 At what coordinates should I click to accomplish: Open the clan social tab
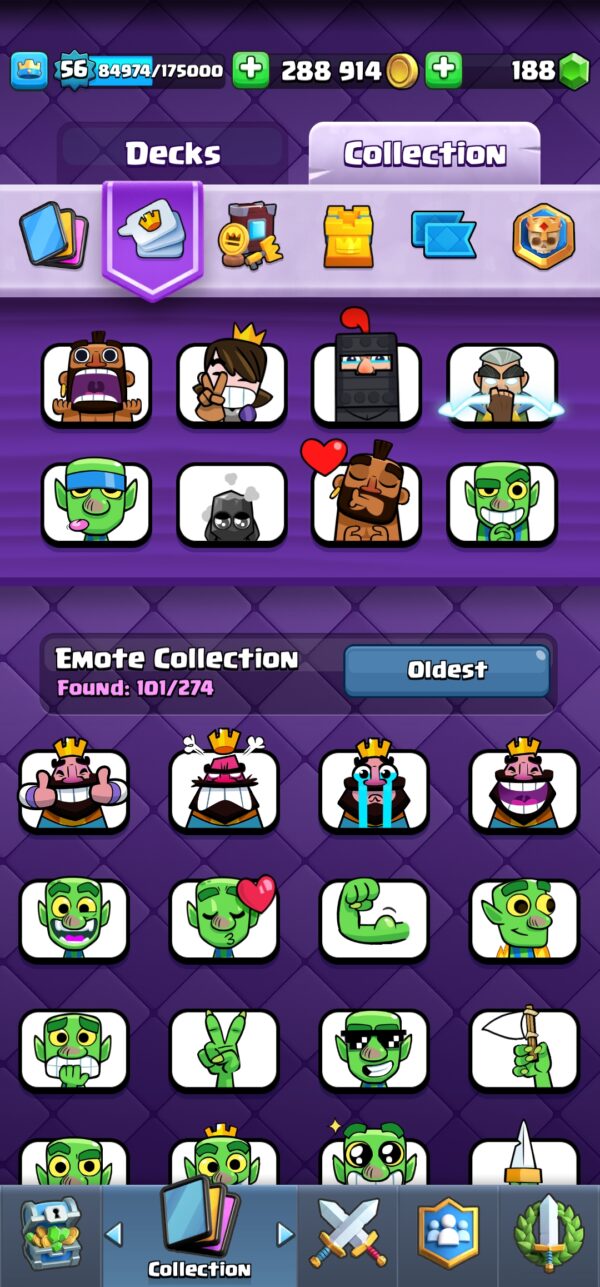(448, 1236)
